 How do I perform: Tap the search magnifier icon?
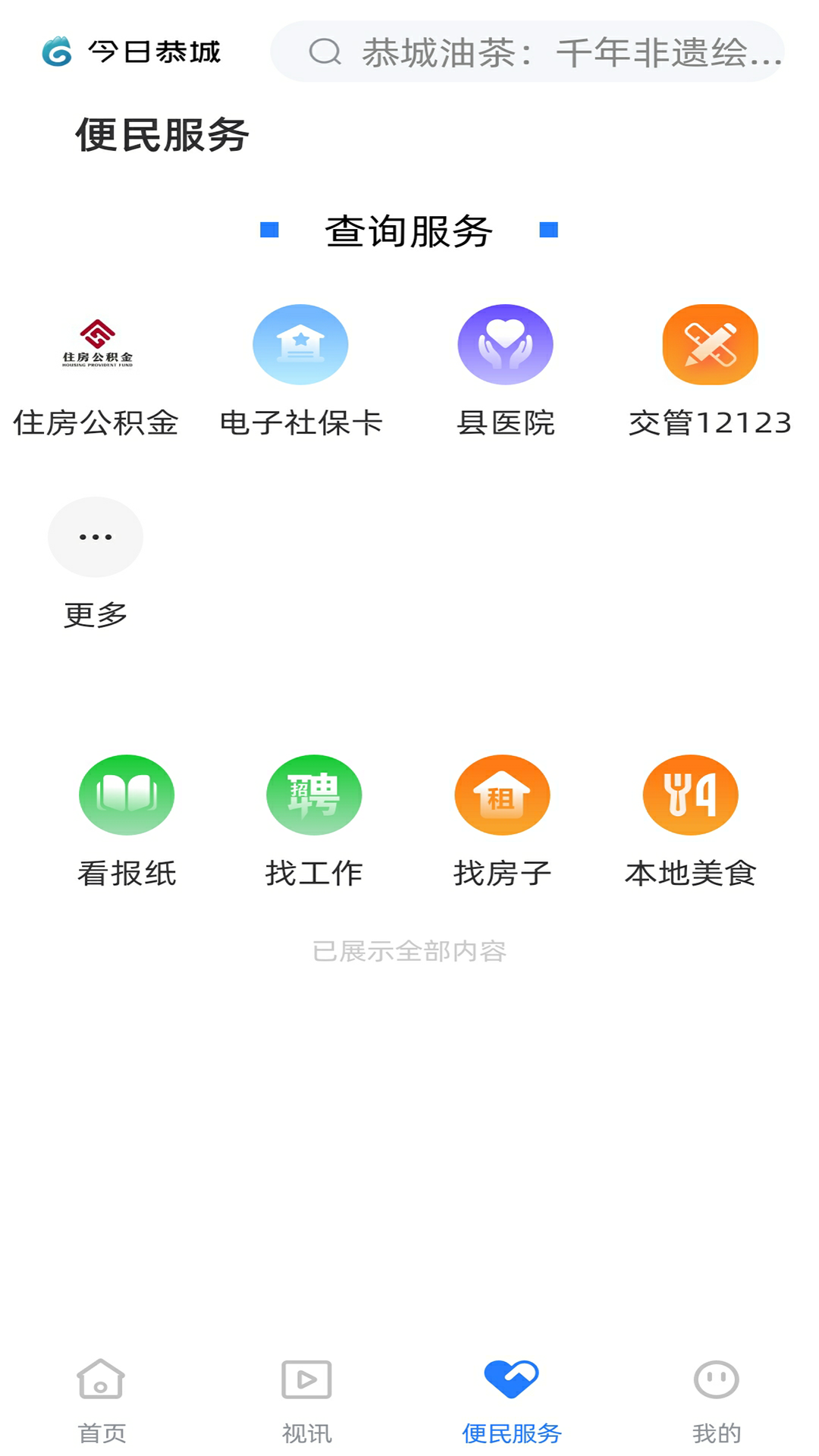click(325, 52)
